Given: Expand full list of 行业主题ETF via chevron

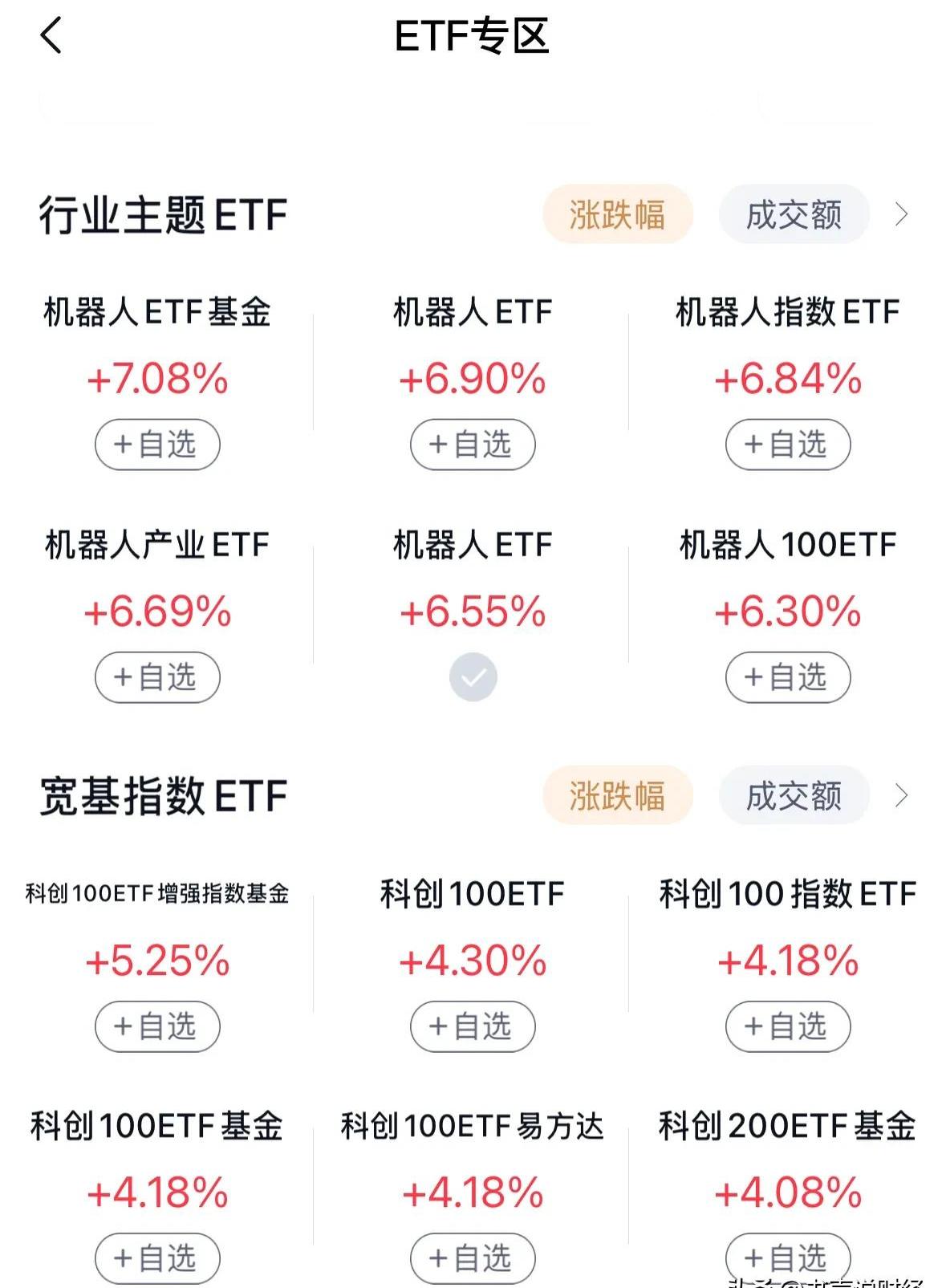Looking at the screenshot, I should pos(903,213).
